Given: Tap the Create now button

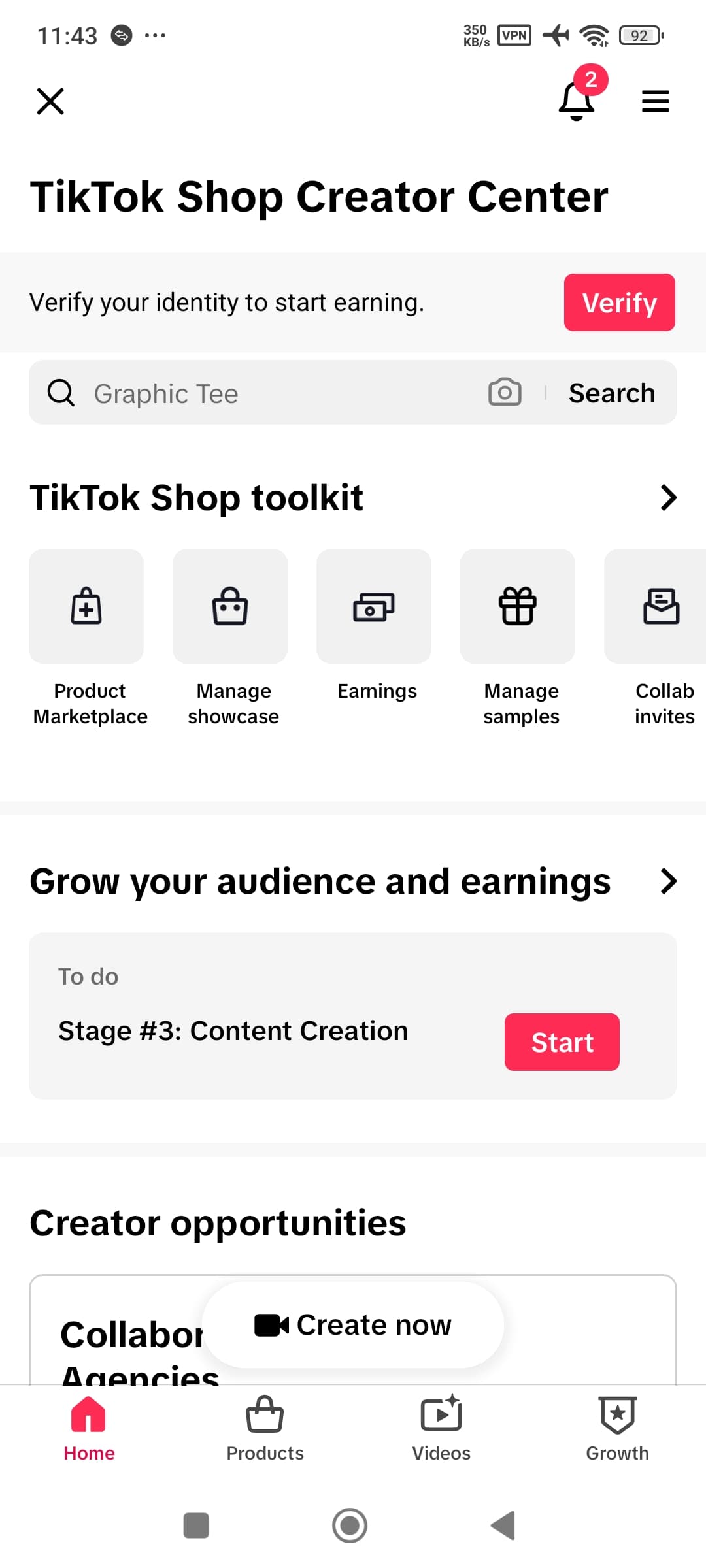Looking at the screenshot, I should coord(353,1325).
